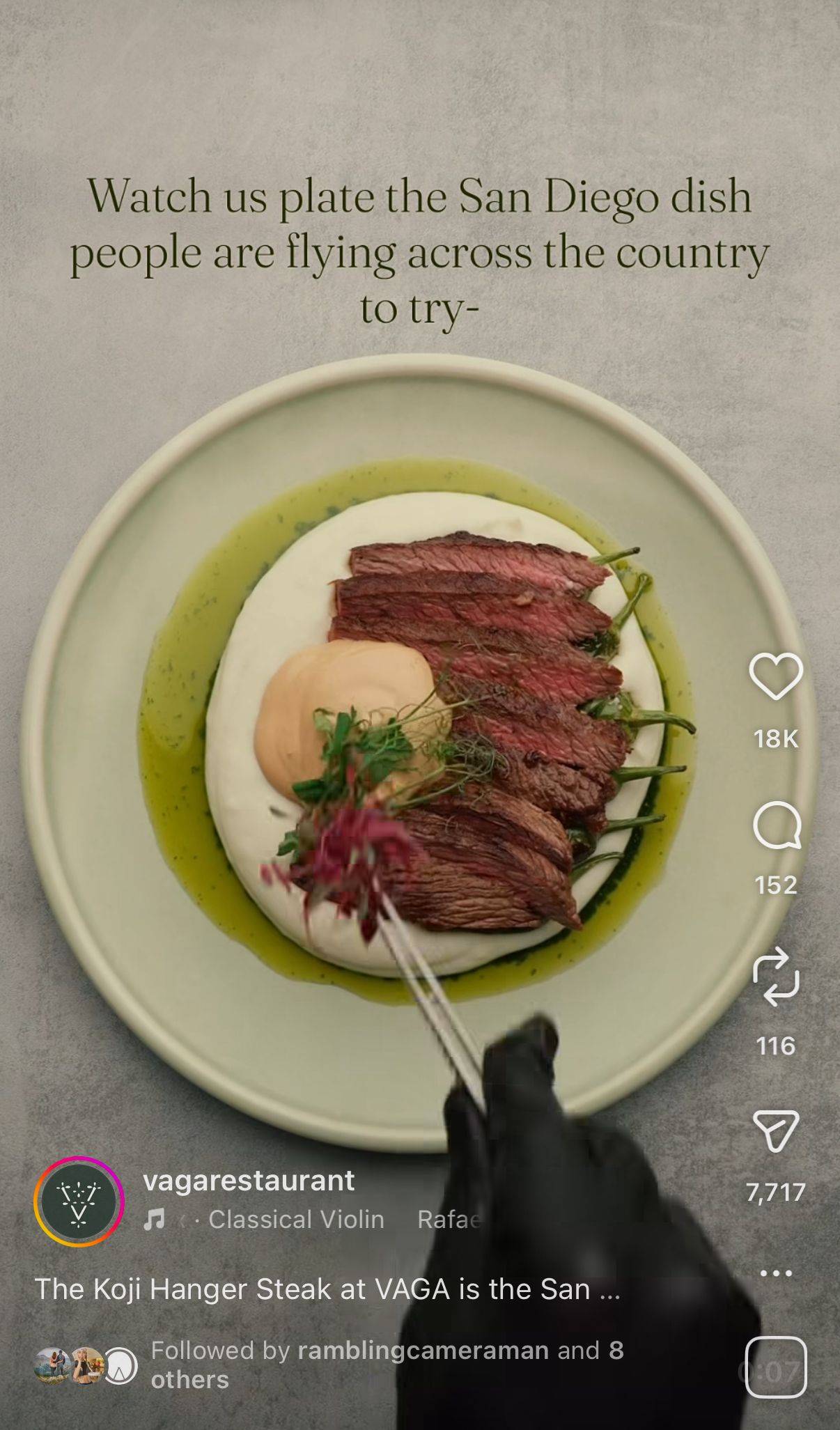Tap the vagarestaurant username
840x1430 pixels.
pyautogui.click(x=249, y=1181)
